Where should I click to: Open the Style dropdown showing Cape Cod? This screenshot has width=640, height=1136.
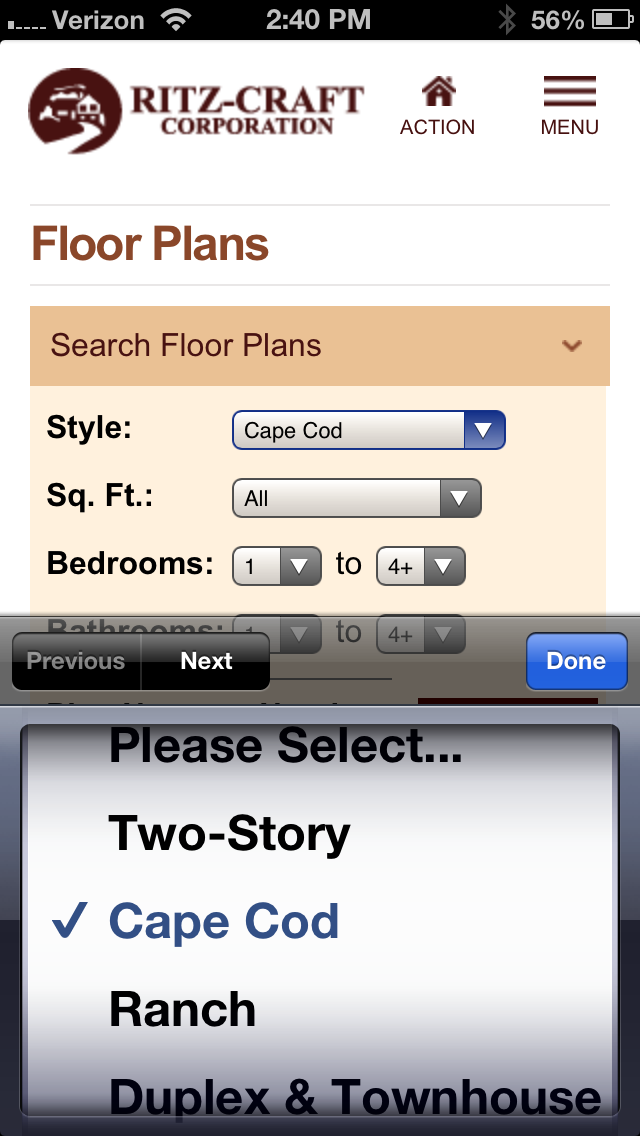368,431
